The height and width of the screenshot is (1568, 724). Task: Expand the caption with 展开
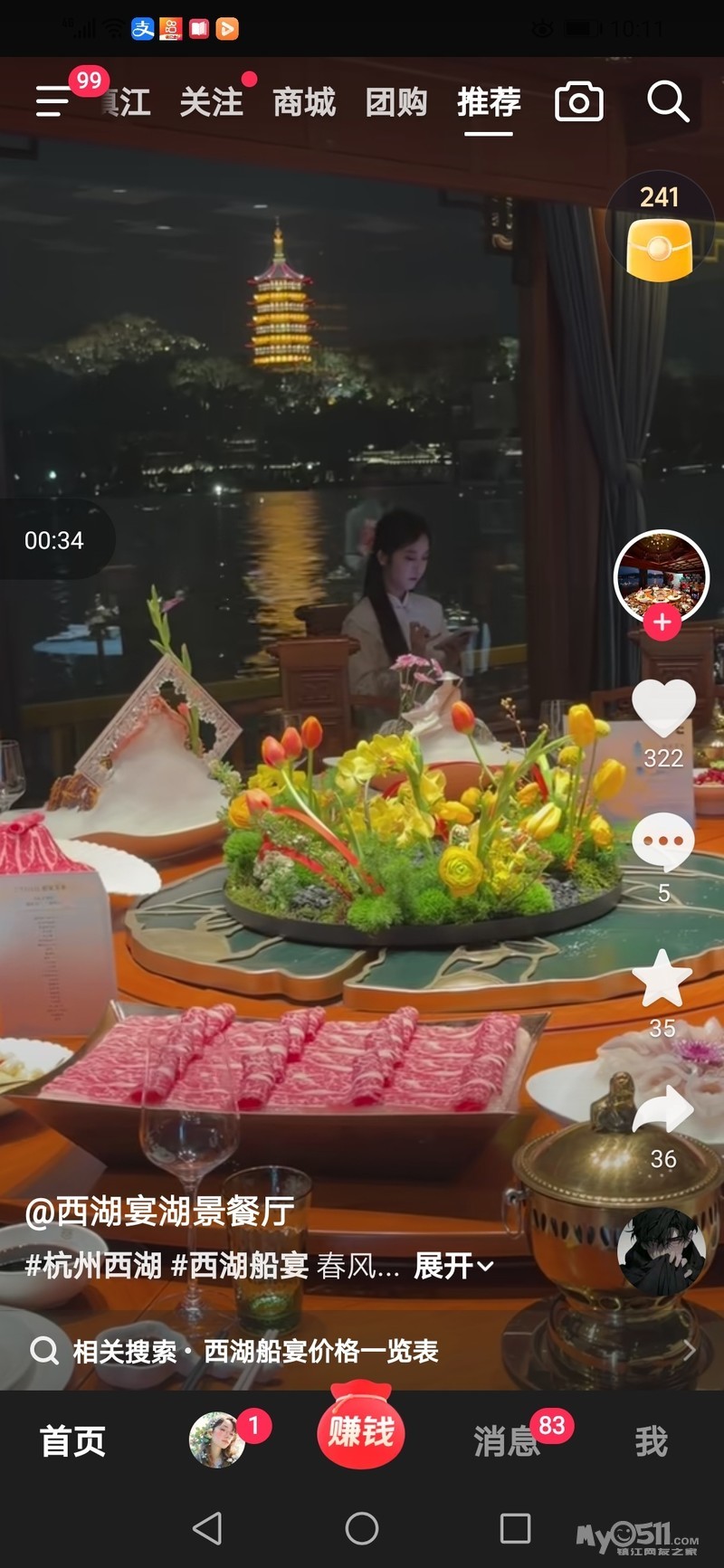pyautogui.click(x=453, y=1265)
